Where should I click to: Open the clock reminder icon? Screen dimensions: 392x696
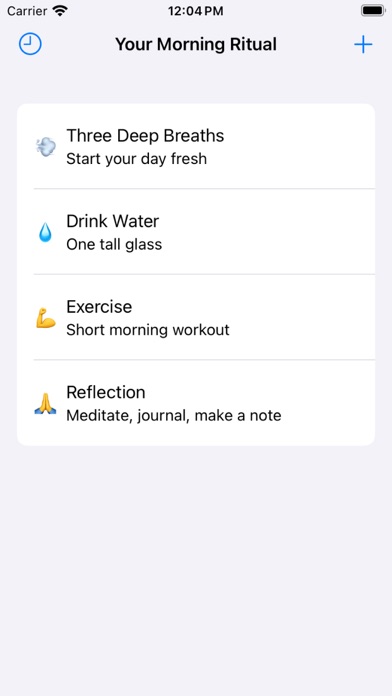click(x=30, y=44)
